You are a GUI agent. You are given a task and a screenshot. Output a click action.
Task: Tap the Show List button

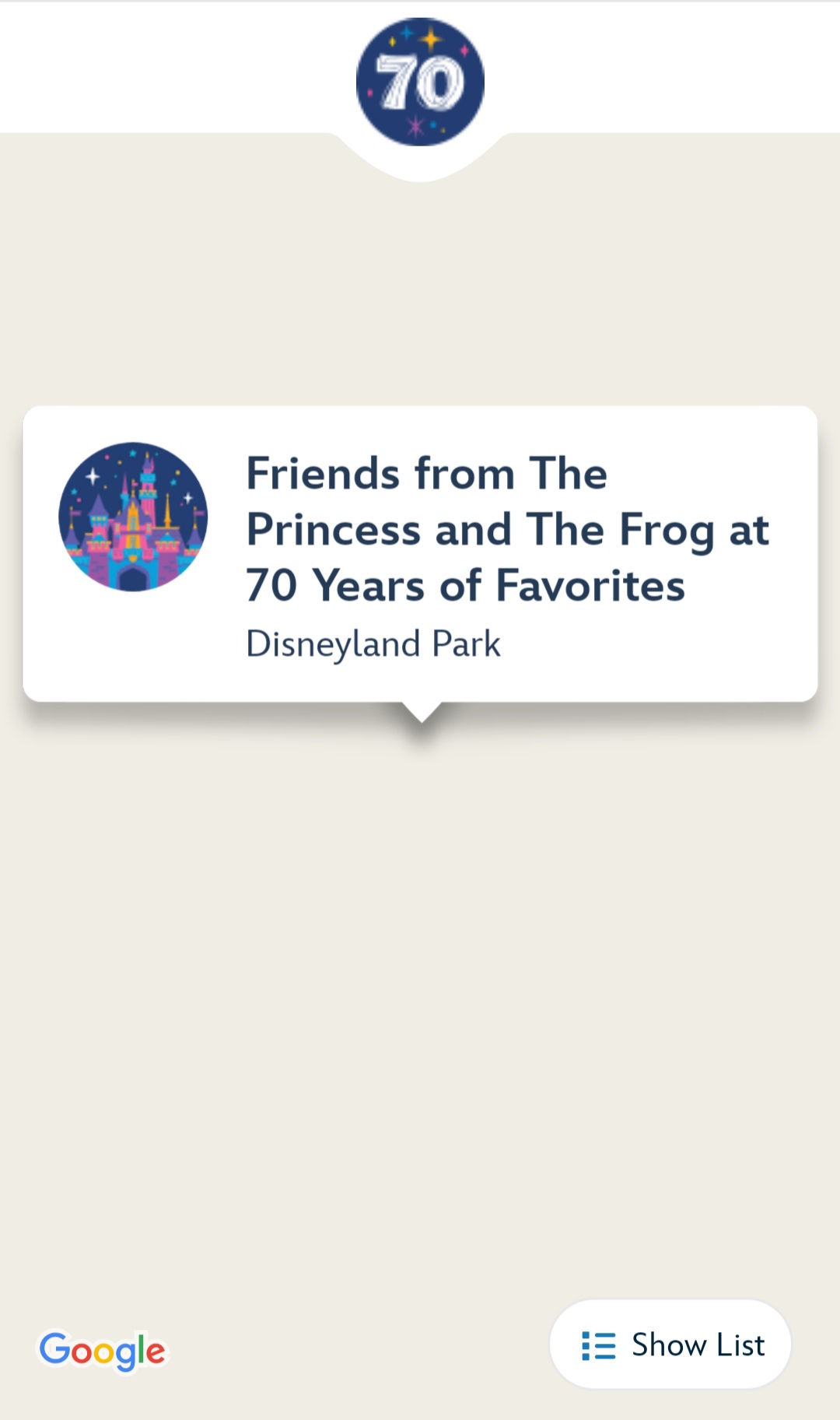pos(670,1345)
